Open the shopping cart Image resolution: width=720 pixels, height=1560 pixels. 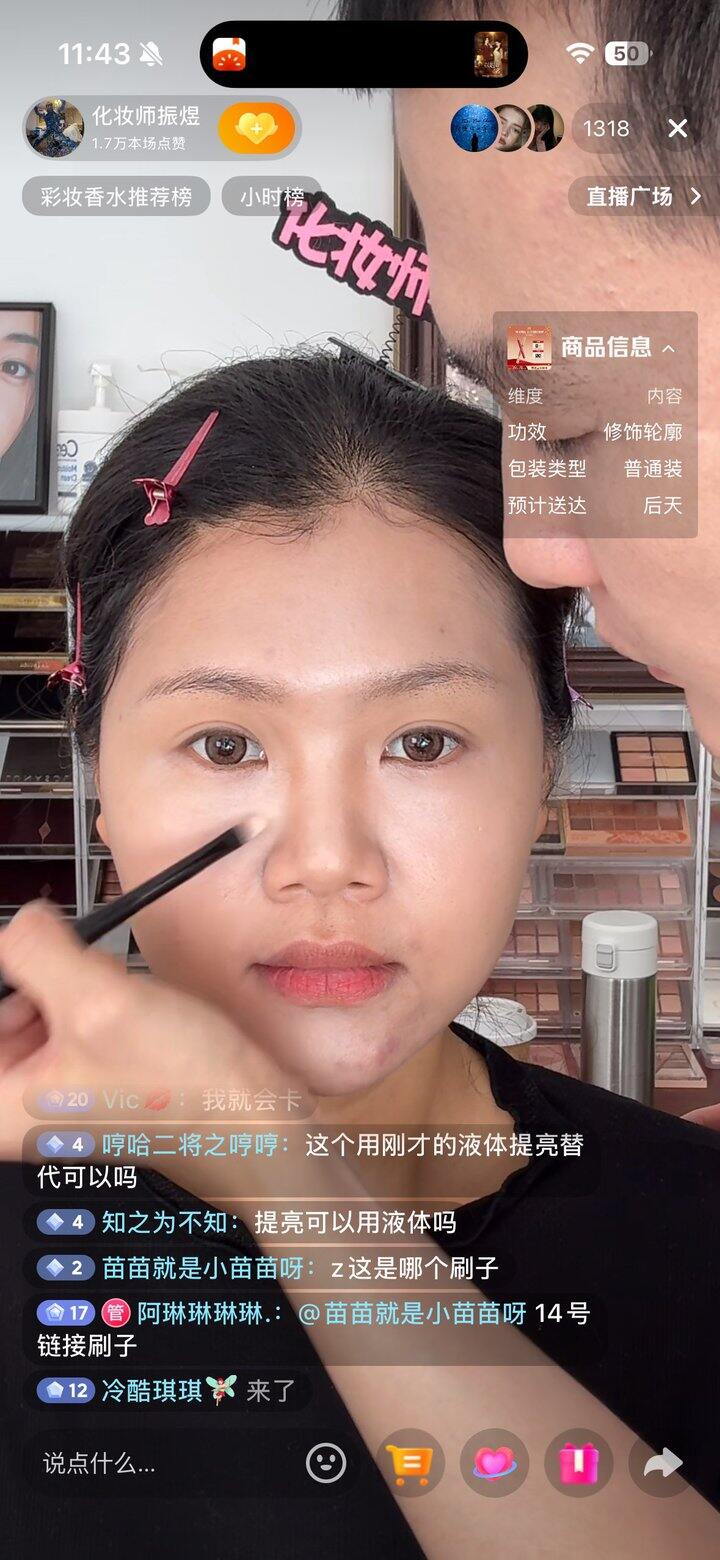pos(410,1464)
